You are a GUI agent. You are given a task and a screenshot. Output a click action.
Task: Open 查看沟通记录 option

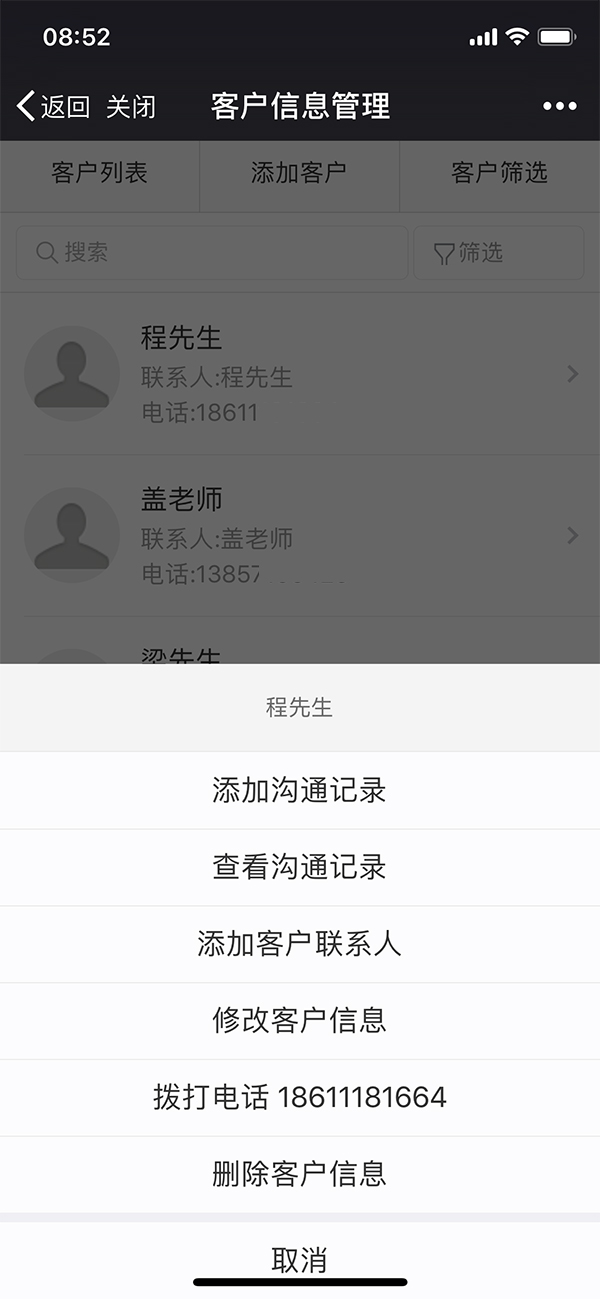pyautogui.click(x=300, y=867)
